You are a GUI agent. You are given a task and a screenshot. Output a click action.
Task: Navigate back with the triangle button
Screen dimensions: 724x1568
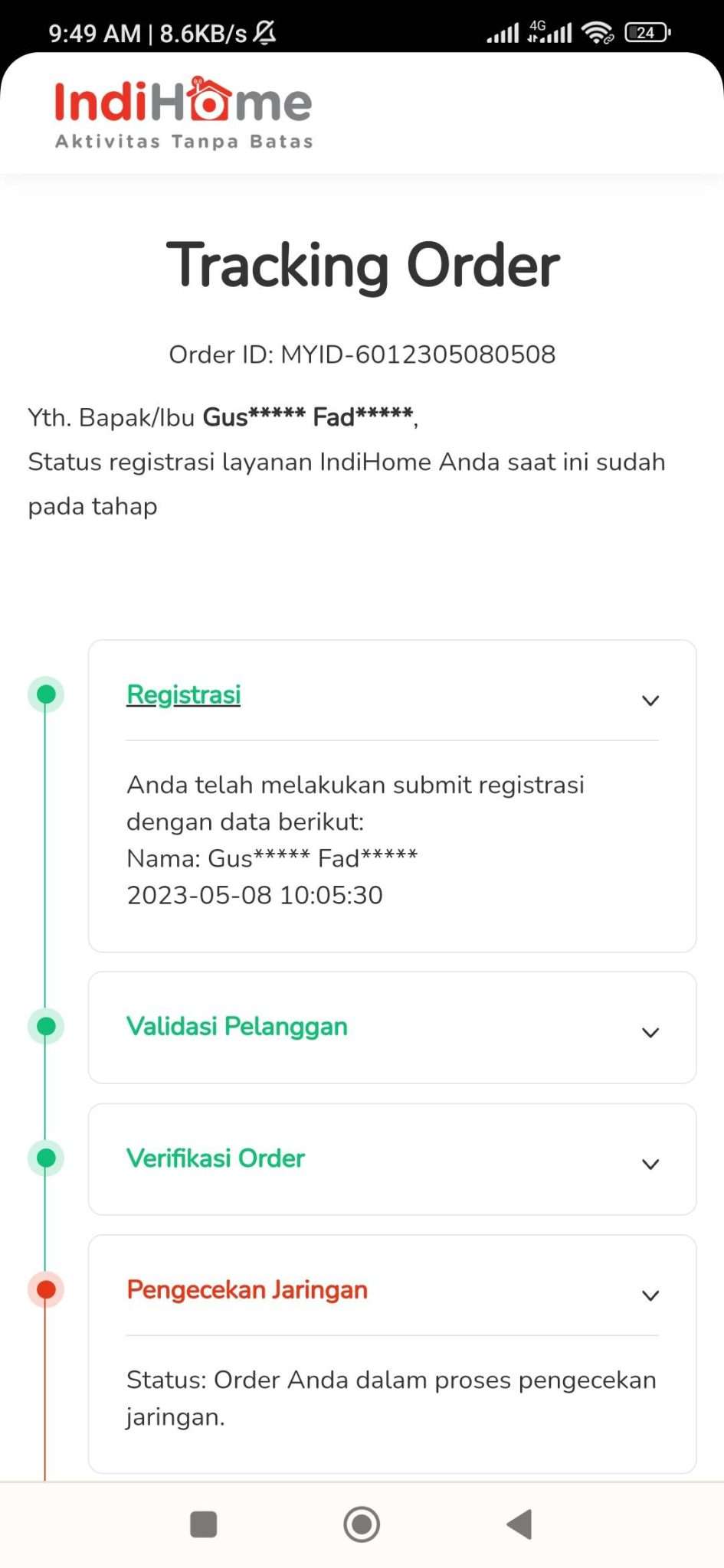tap(519, 1524)
